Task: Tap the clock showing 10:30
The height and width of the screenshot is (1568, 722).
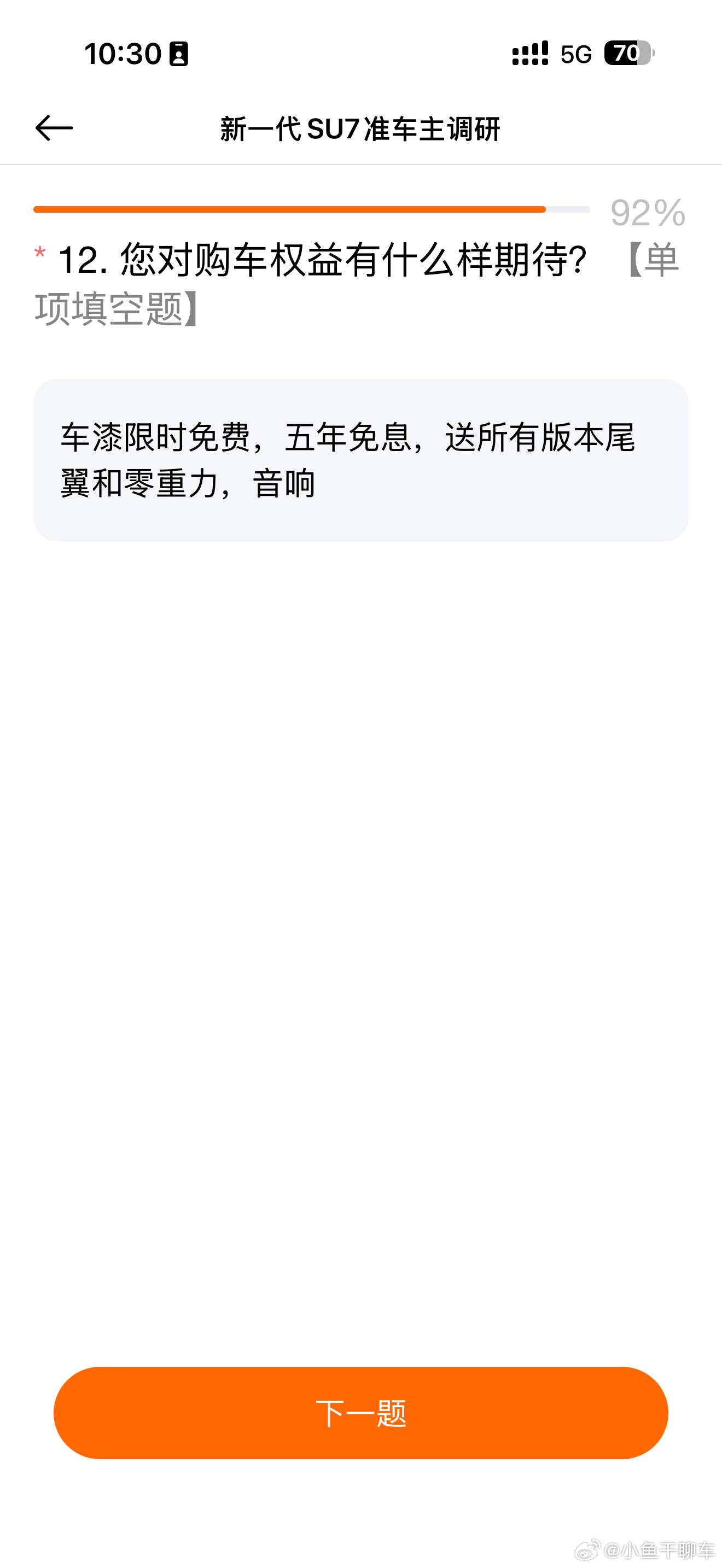Action: coord(122,55)
